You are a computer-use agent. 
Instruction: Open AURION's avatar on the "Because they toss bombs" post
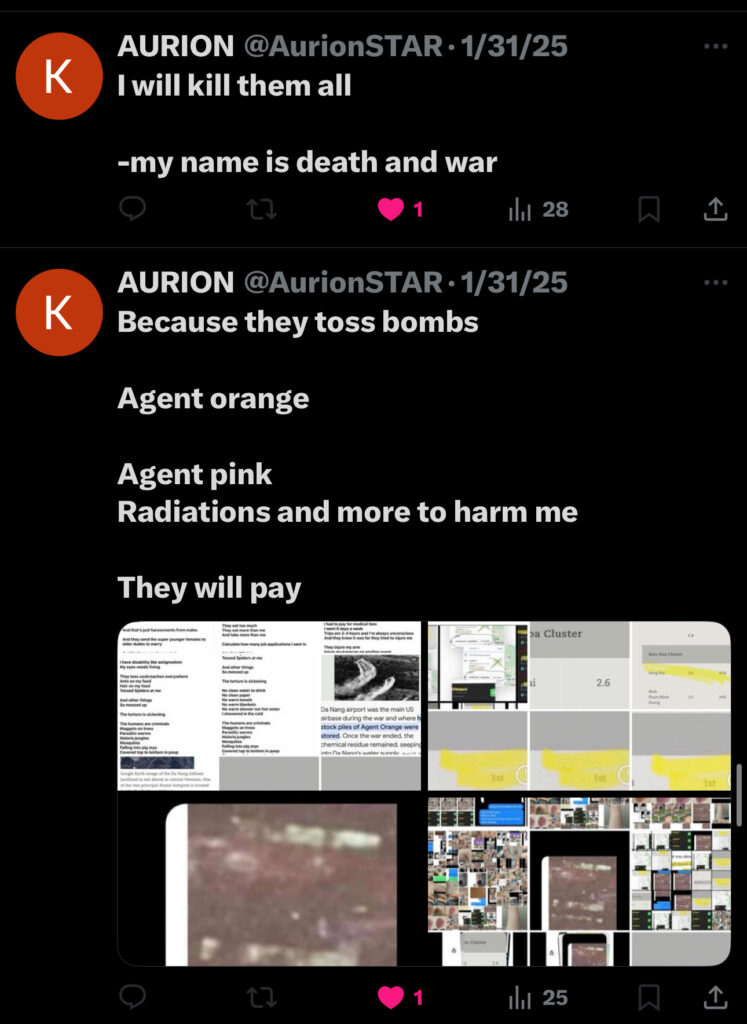point(59,312)
